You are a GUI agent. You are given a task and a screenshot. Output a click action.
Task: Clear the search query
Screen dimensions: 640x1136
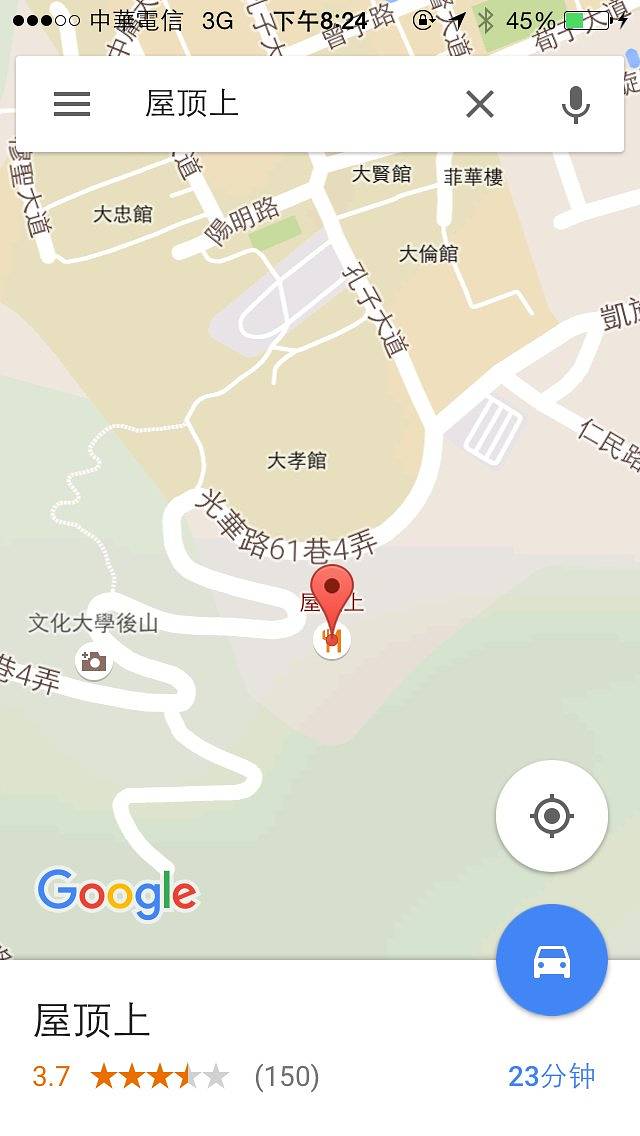[x=480, y=104]
